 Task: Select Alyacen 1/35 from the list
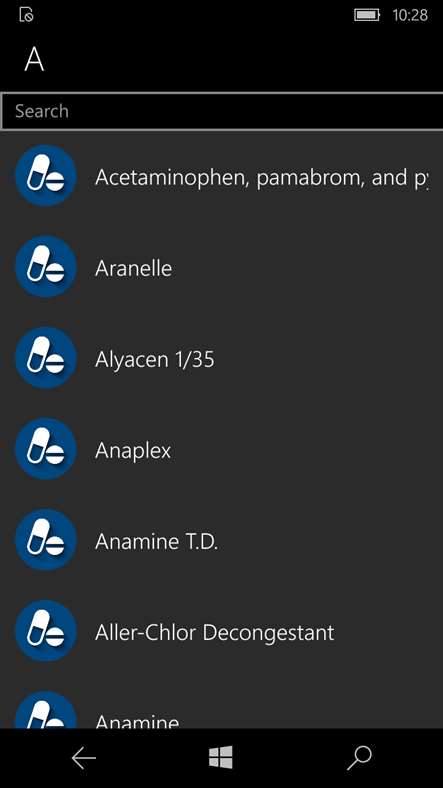(x=222, y=358)
